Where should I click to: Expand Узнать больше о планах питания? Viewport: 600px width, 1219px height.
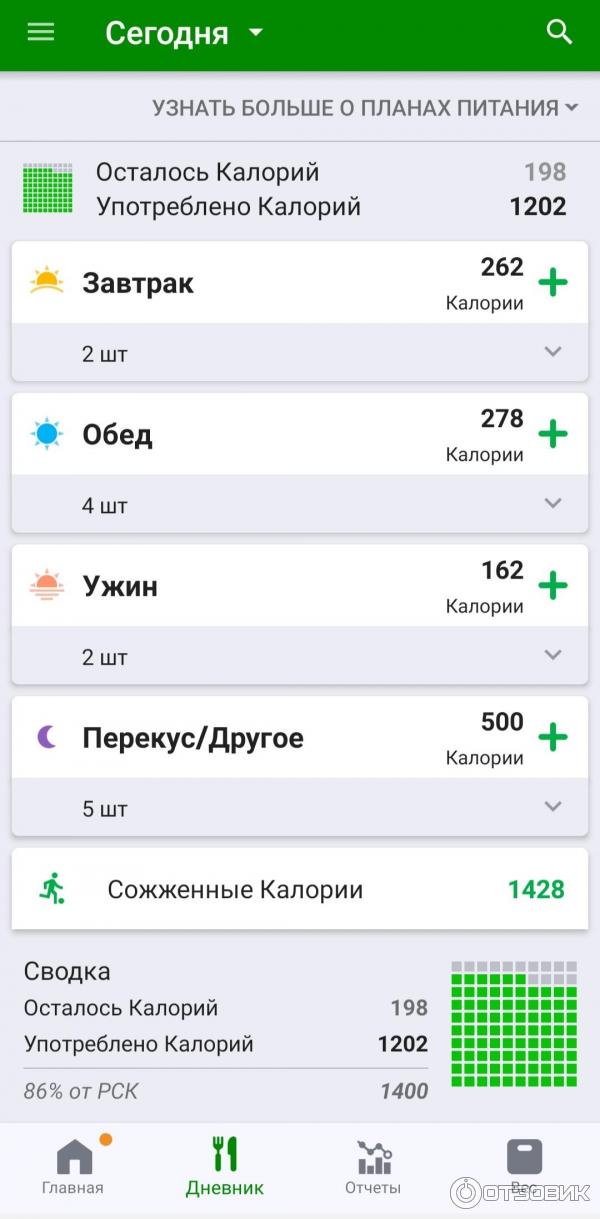pyautogui.click(x=365, y=108)
